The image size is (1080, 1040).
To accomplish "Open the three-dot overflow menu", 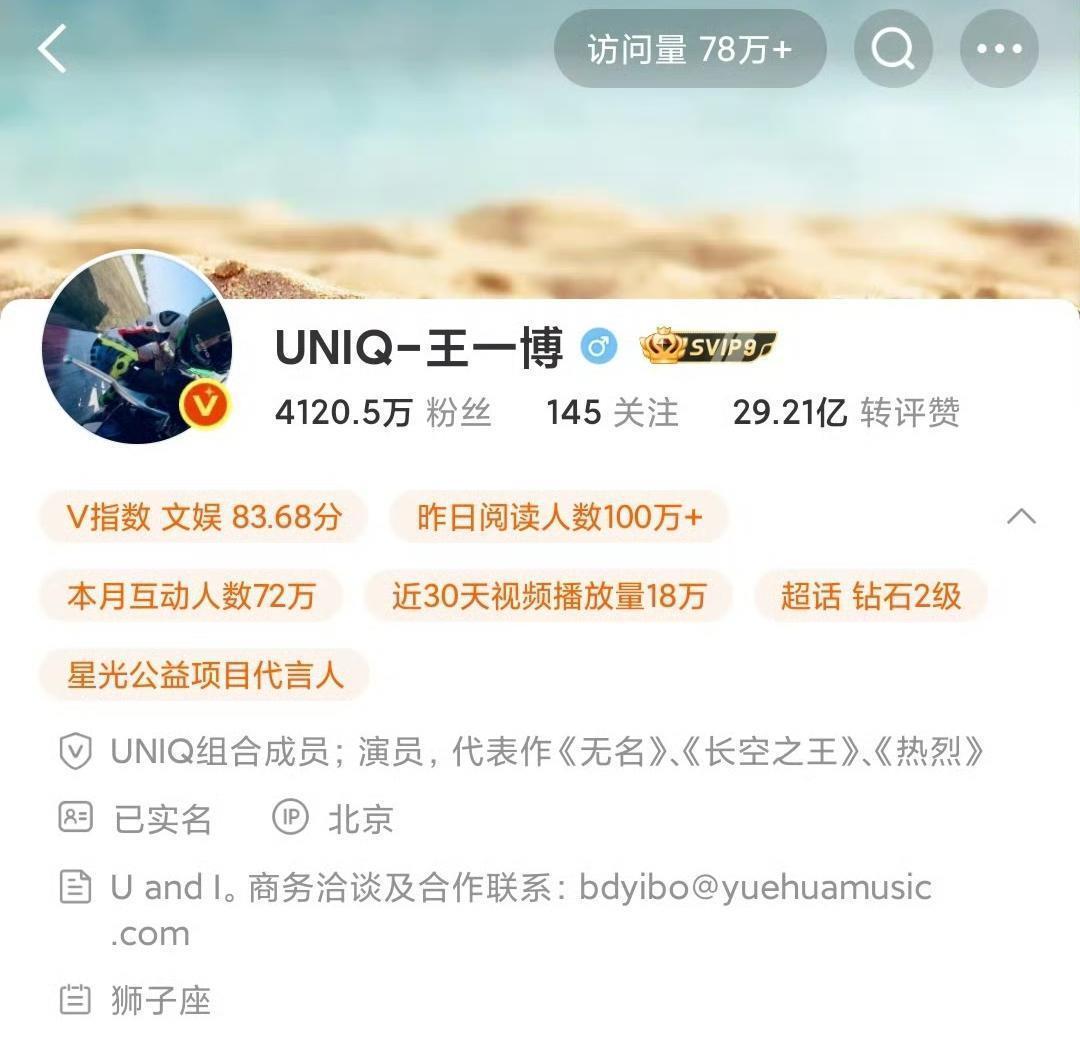I will (x=999, y=49).
